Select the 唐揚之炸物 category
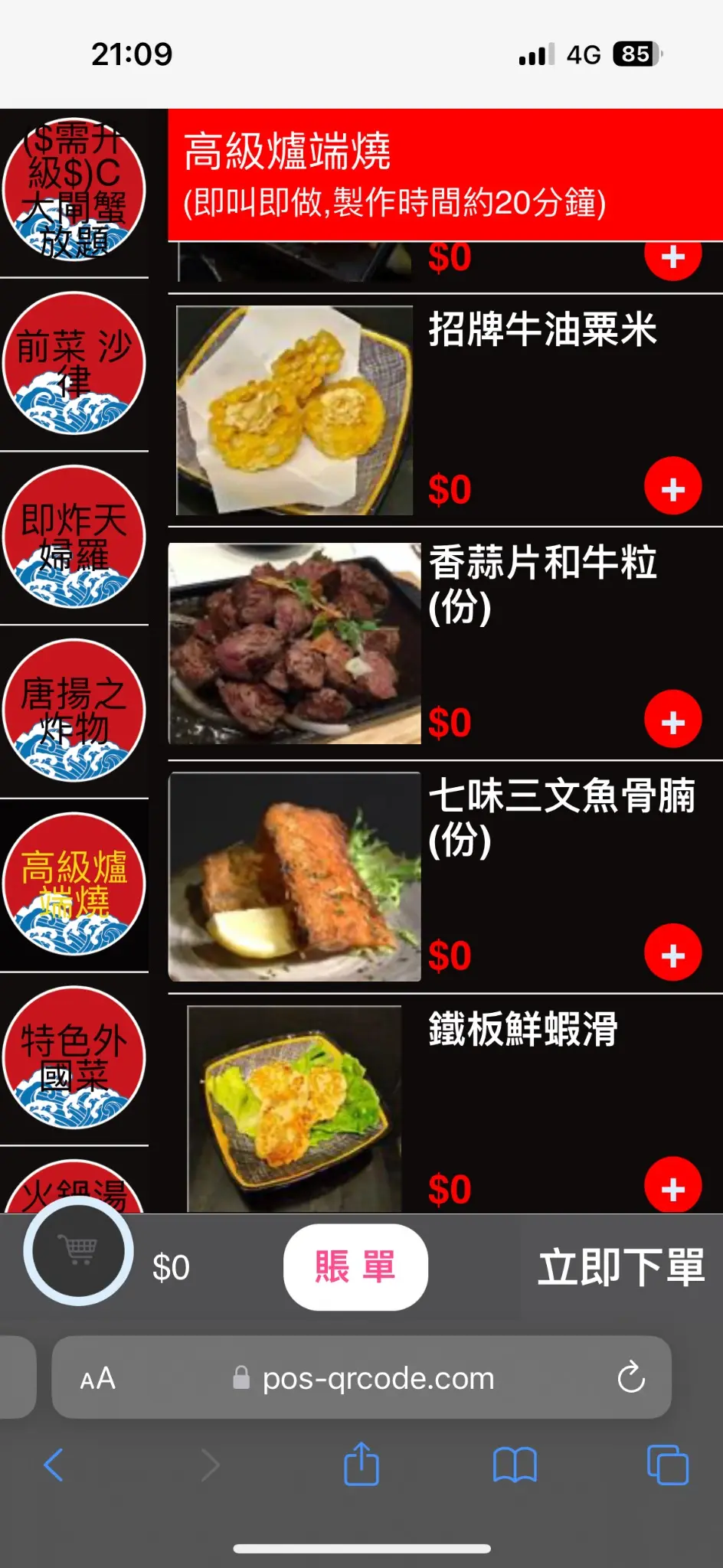Image resolution: width=723 pixels, height=1568 pixels. pos(74,710)
